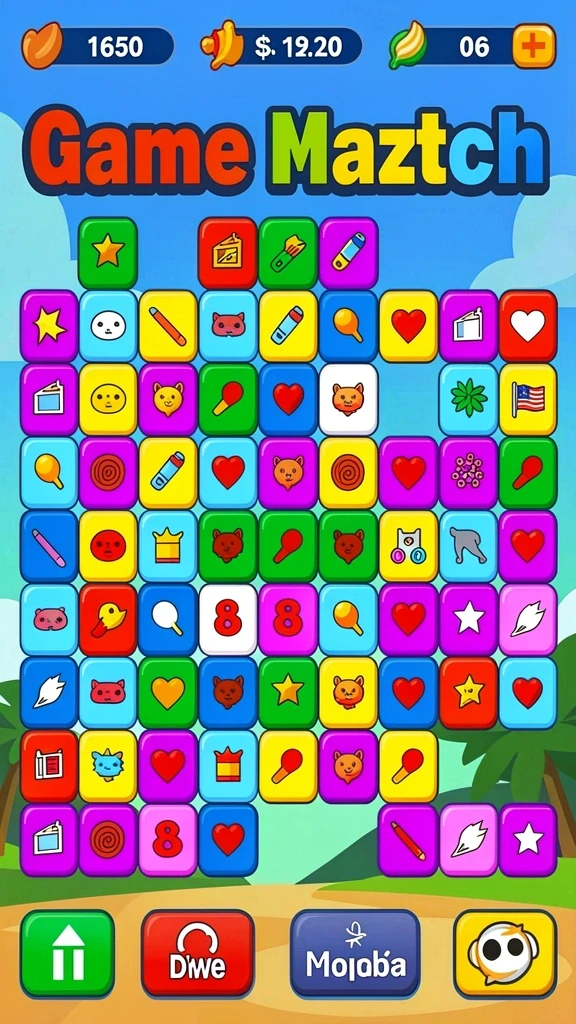Open the blue Mojaba button
The image size is (576, 1024).
[x=355, y=953]
